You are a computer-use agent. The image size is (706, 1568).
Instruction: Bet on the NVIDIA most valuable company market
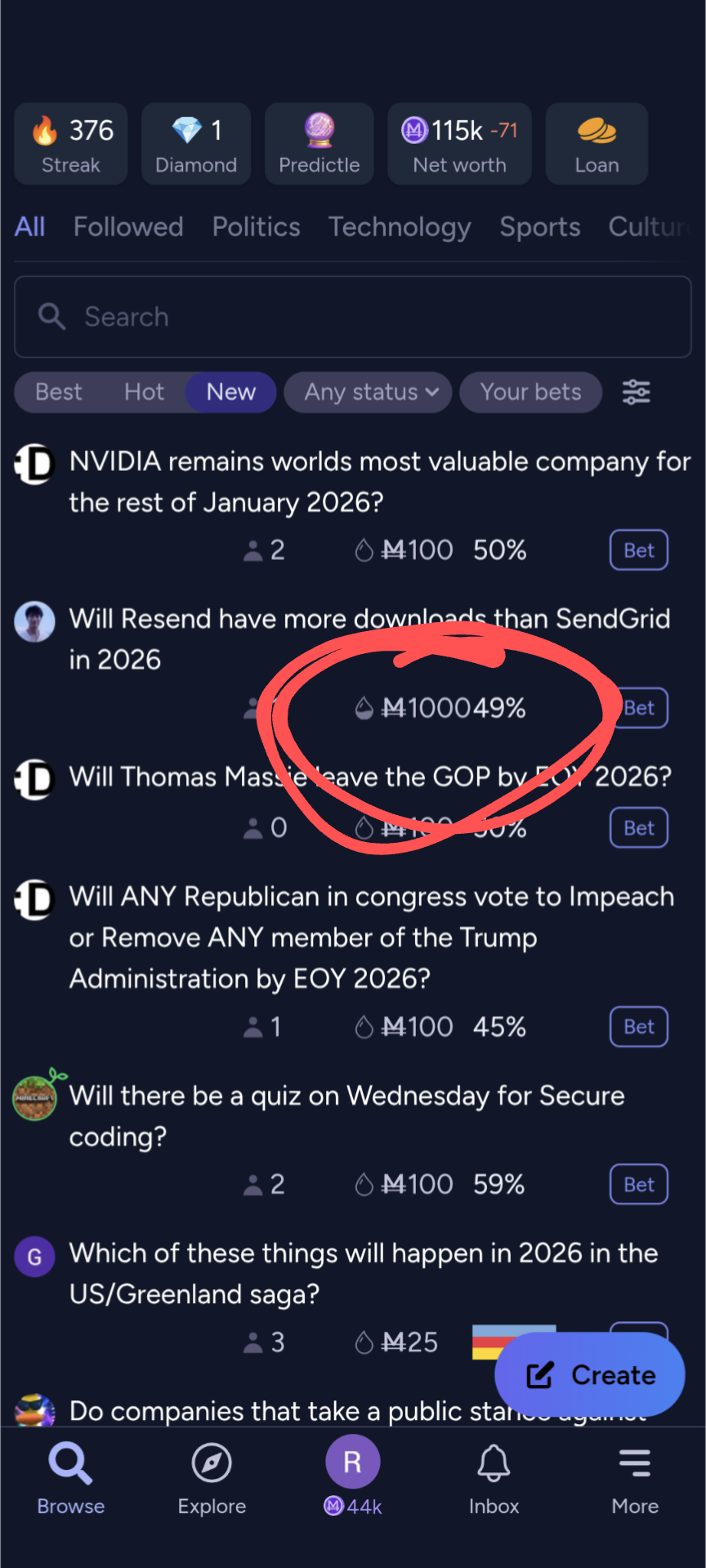[638, 550]
